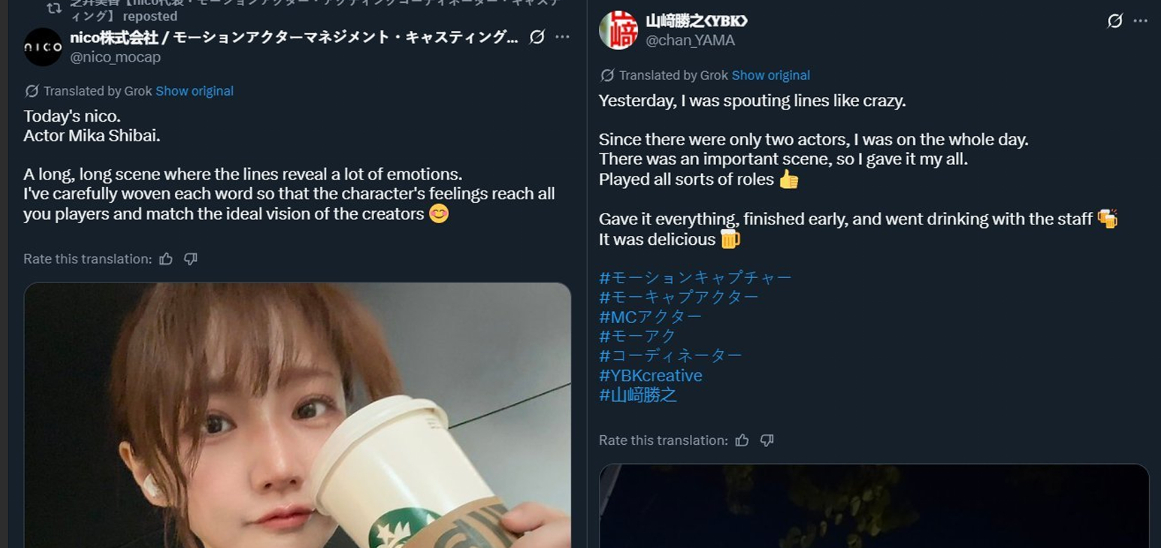Rate nico translation thumbs down

tap(191, 259)
